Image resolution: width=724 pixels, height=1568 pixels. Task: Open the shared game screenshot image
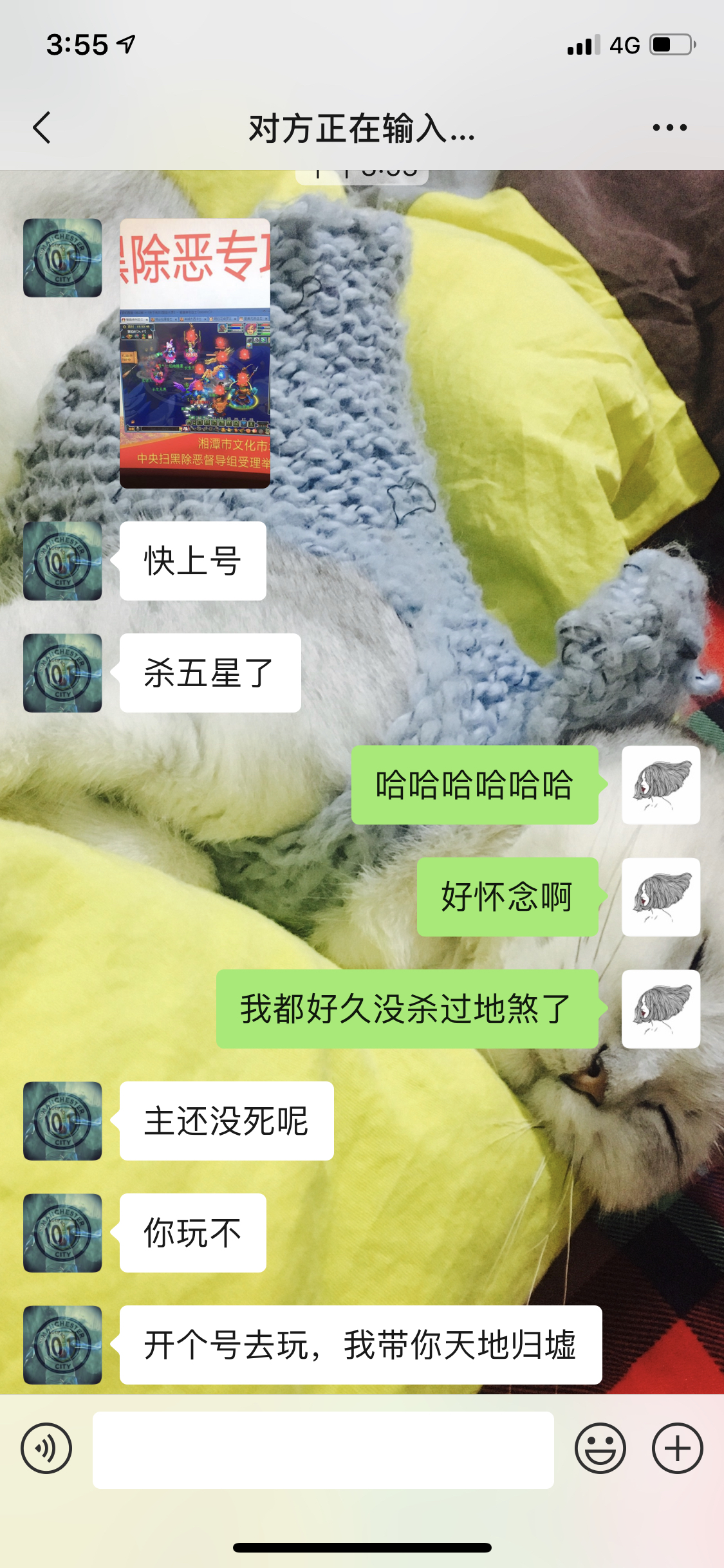click(195, 353)
